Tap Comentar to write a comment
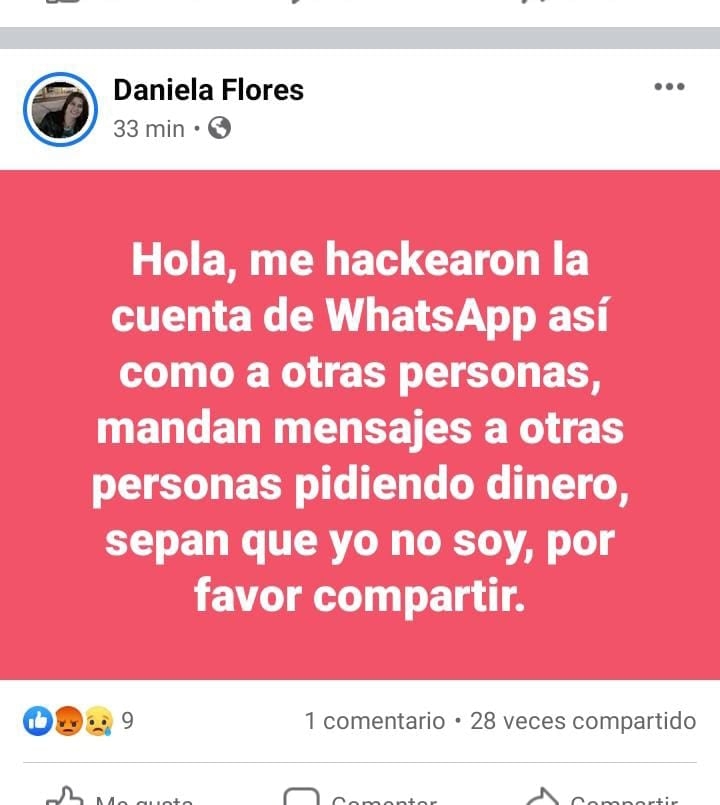Viewport: 720px width, 805px height. [360, 797]
